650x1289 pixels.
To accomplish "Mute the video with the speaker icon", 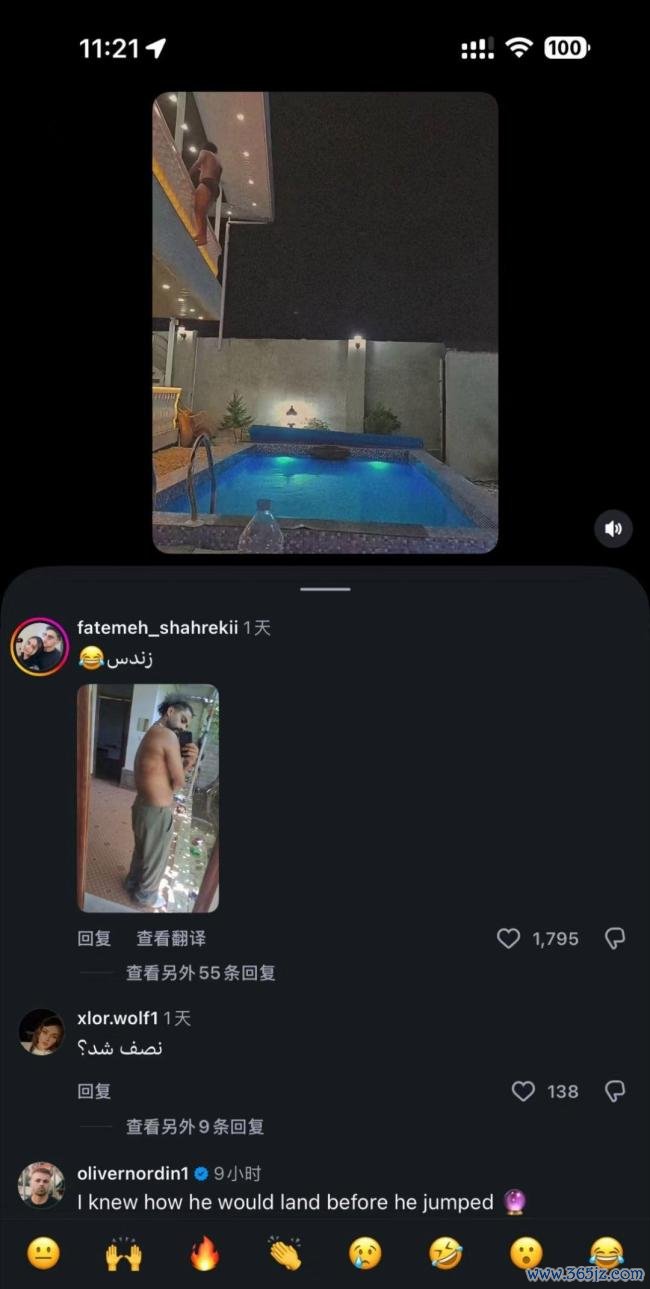I will [x=614, y=528].
